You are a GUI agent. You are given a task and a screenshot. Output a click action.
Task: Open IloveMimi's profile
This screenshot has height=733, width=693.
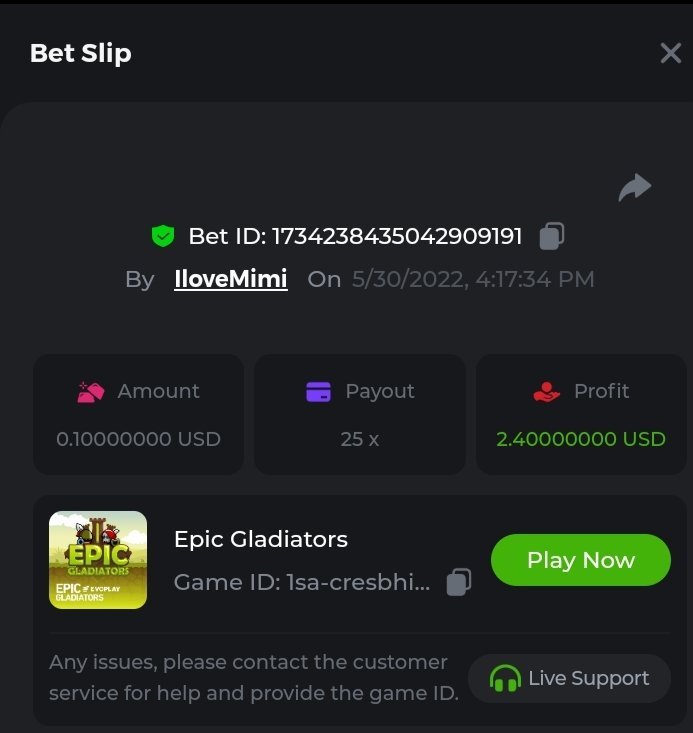[x=230, y=279]
